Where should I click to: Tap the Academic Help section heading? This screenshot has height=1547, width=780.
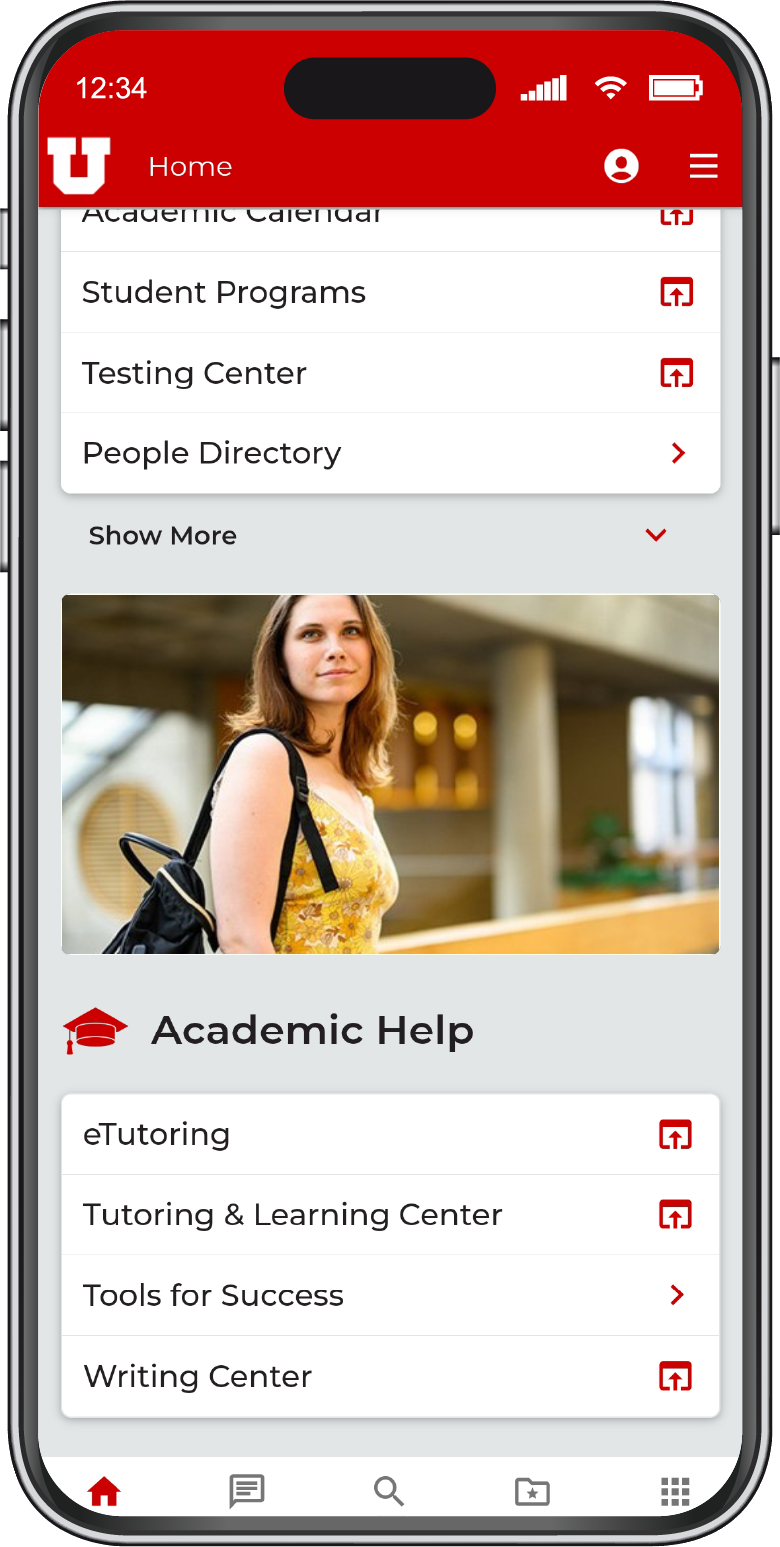point(312,1030)
